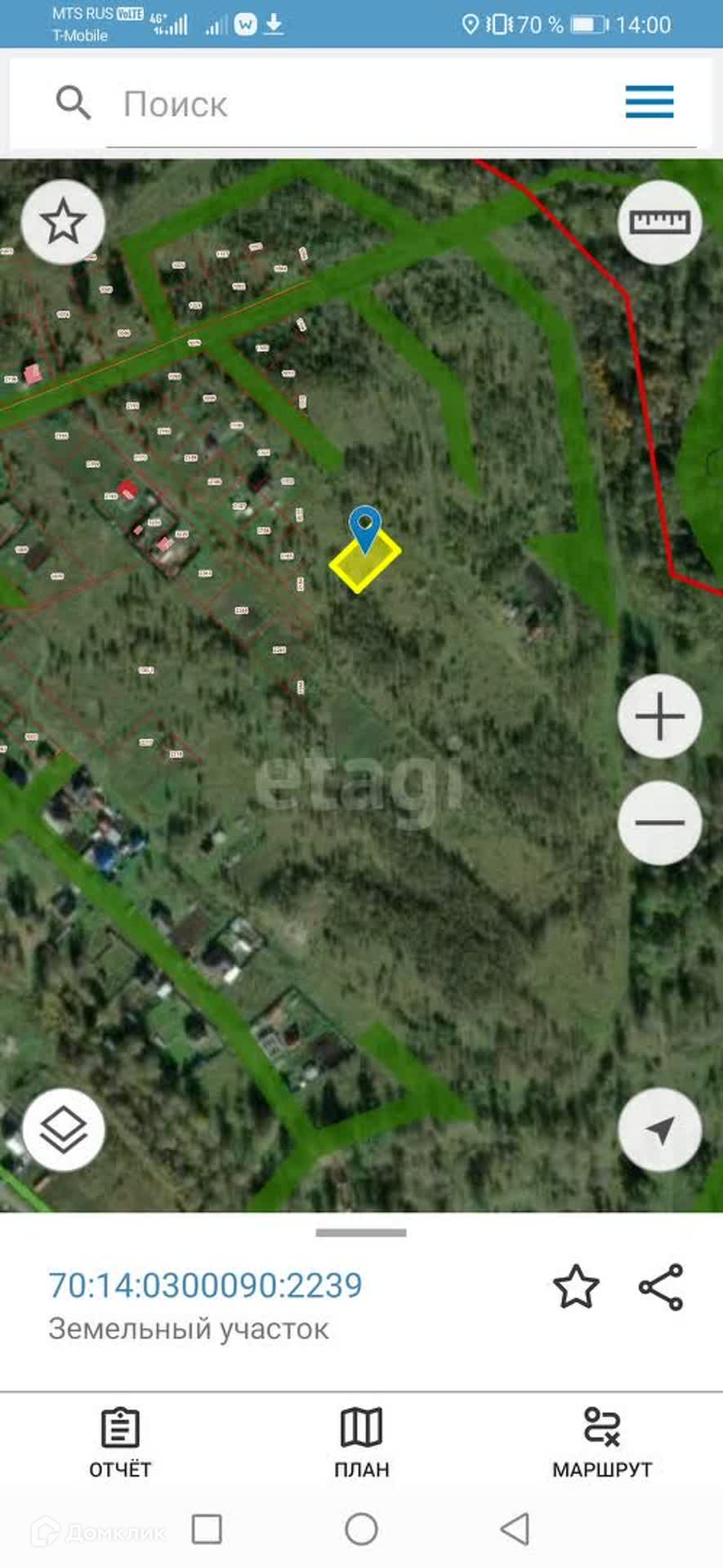Build a route with МАРШРУТ
This screenshot has width=723, height=1568.
602,1444
